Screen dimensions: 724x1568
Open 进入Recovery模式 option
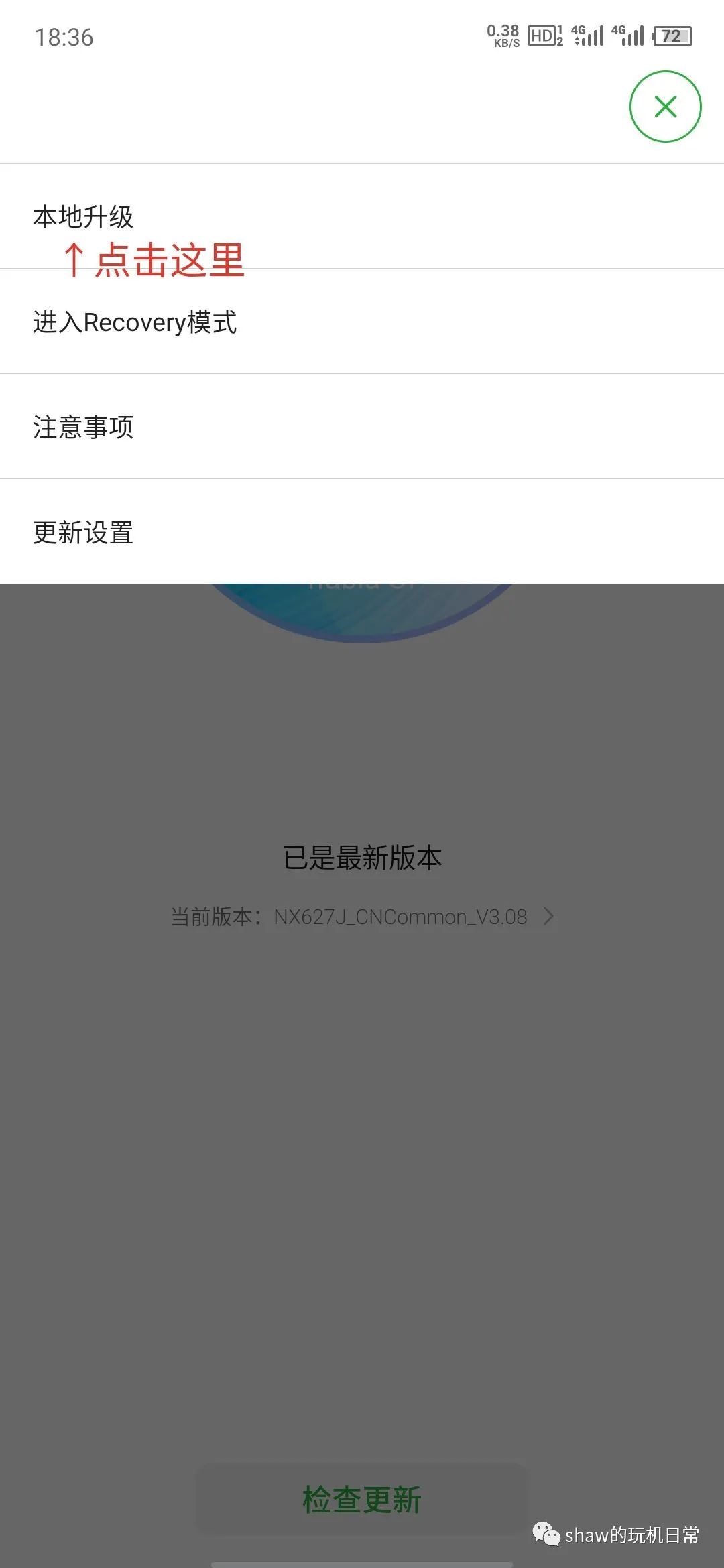[x=135, y=322]
